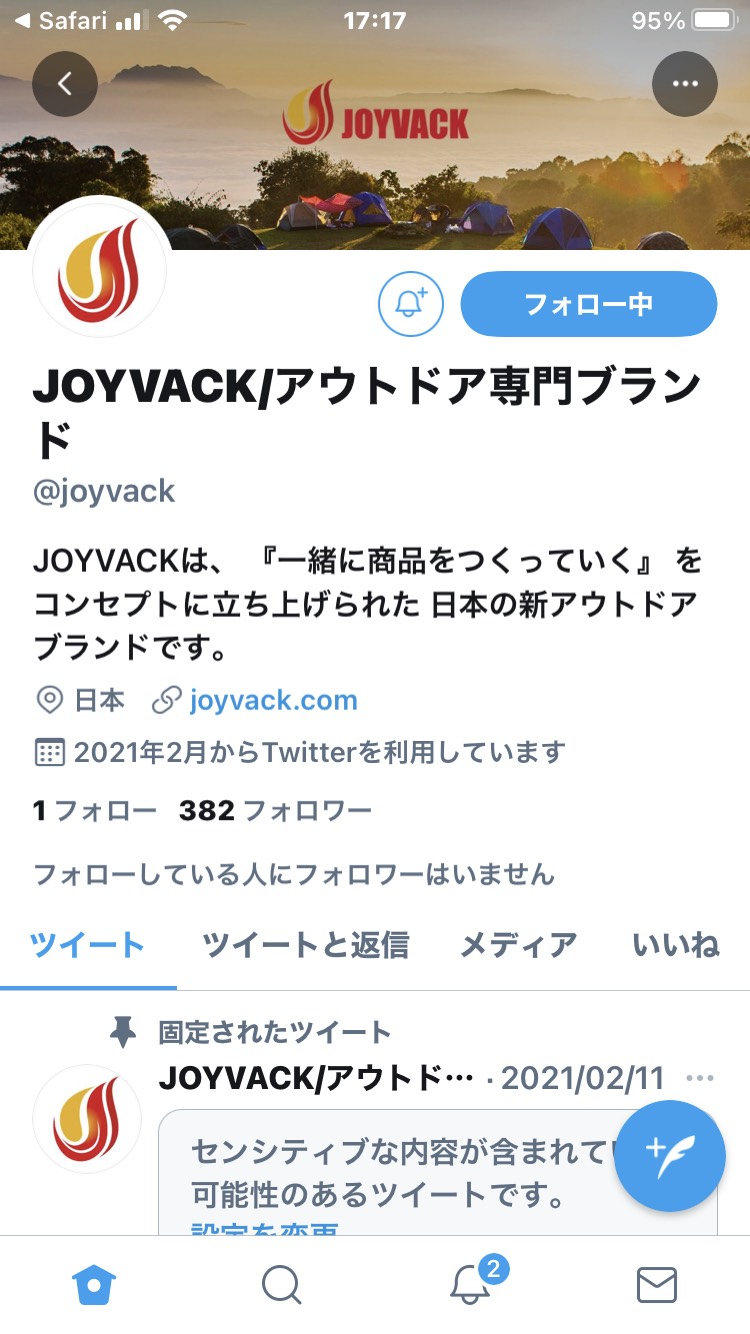Go back using the arrow on the header
Image resolution: width=750 pixels, height=1334 pixels.
pos(65,84)
